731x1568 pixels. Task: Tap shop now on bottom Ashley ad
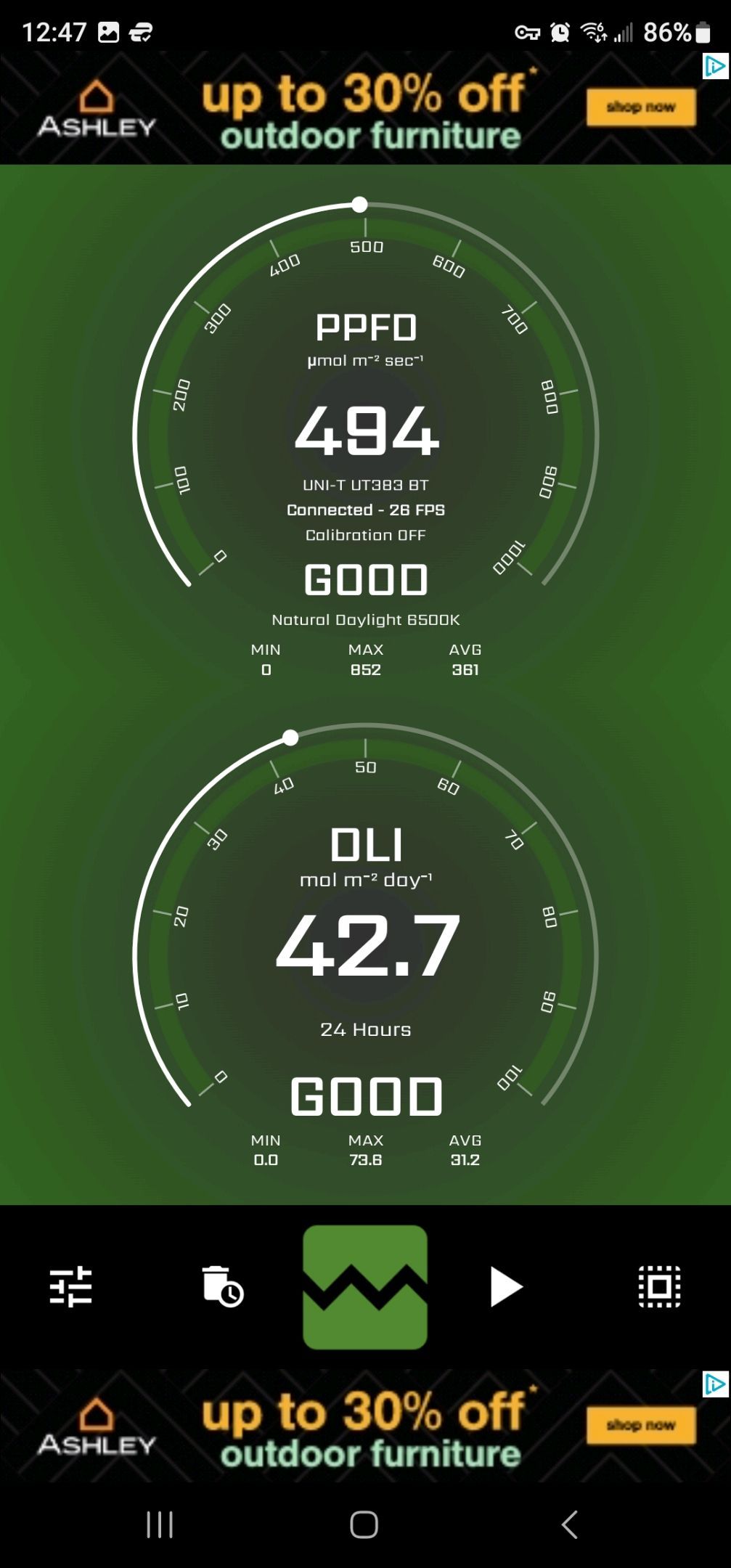pyautogui.click(x=641, y=1425)
